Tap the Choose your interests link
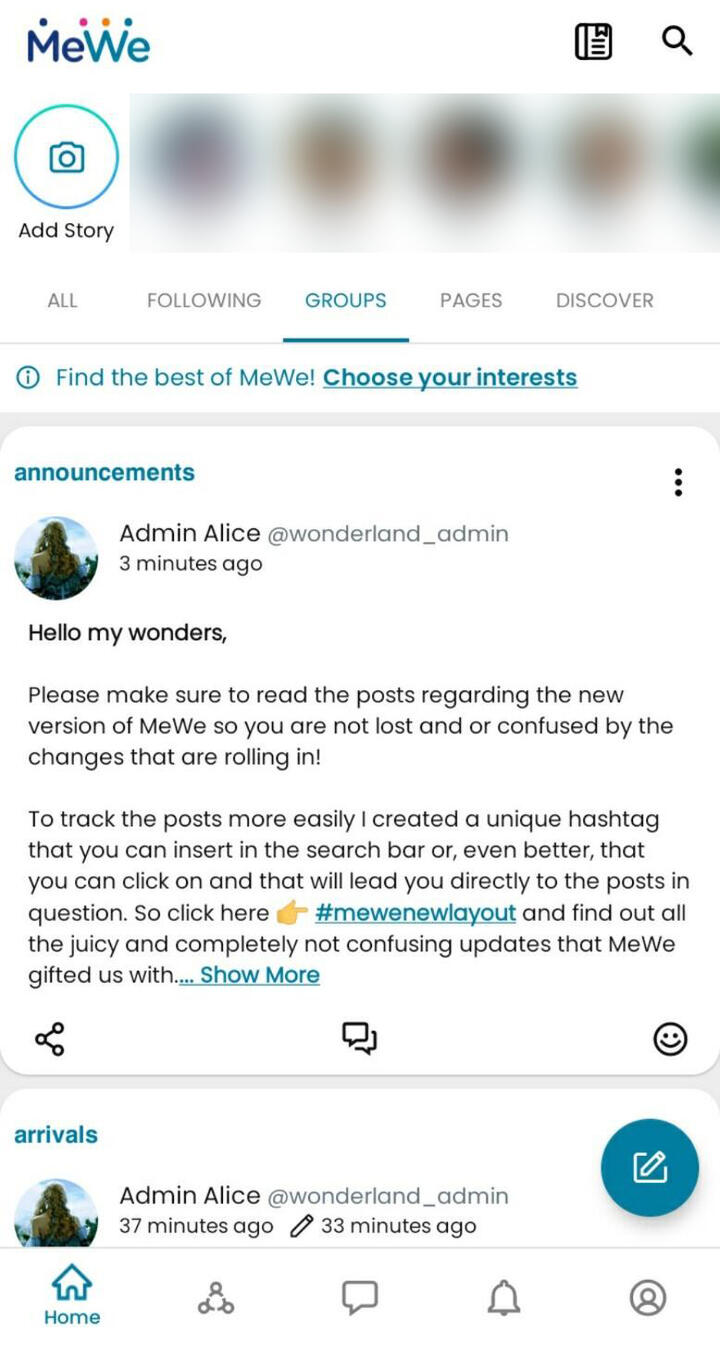The width and height of the screenshot is (720, 1353). (450, 377)
